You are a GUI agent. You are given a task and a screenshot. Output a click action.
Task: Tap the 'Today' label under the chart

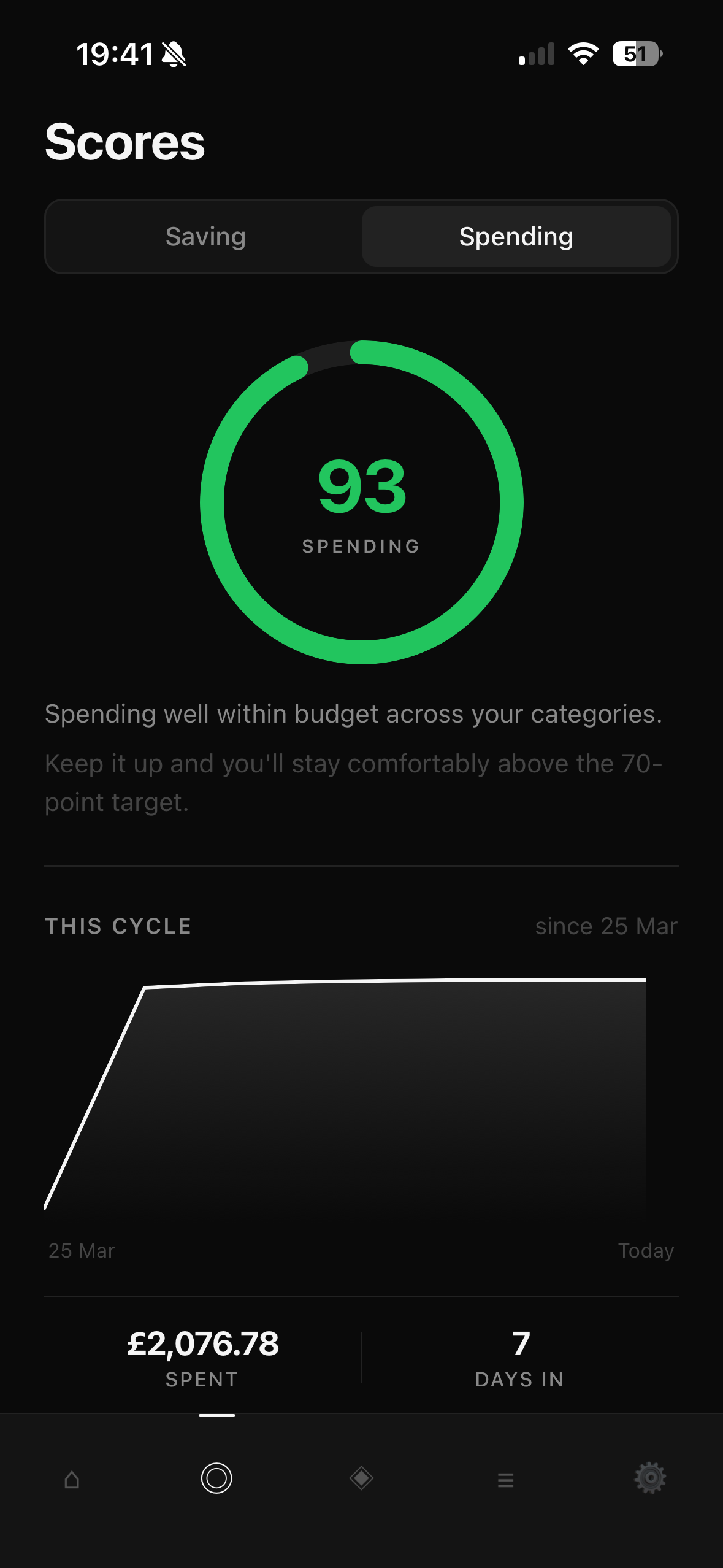tap(646, 1250)
